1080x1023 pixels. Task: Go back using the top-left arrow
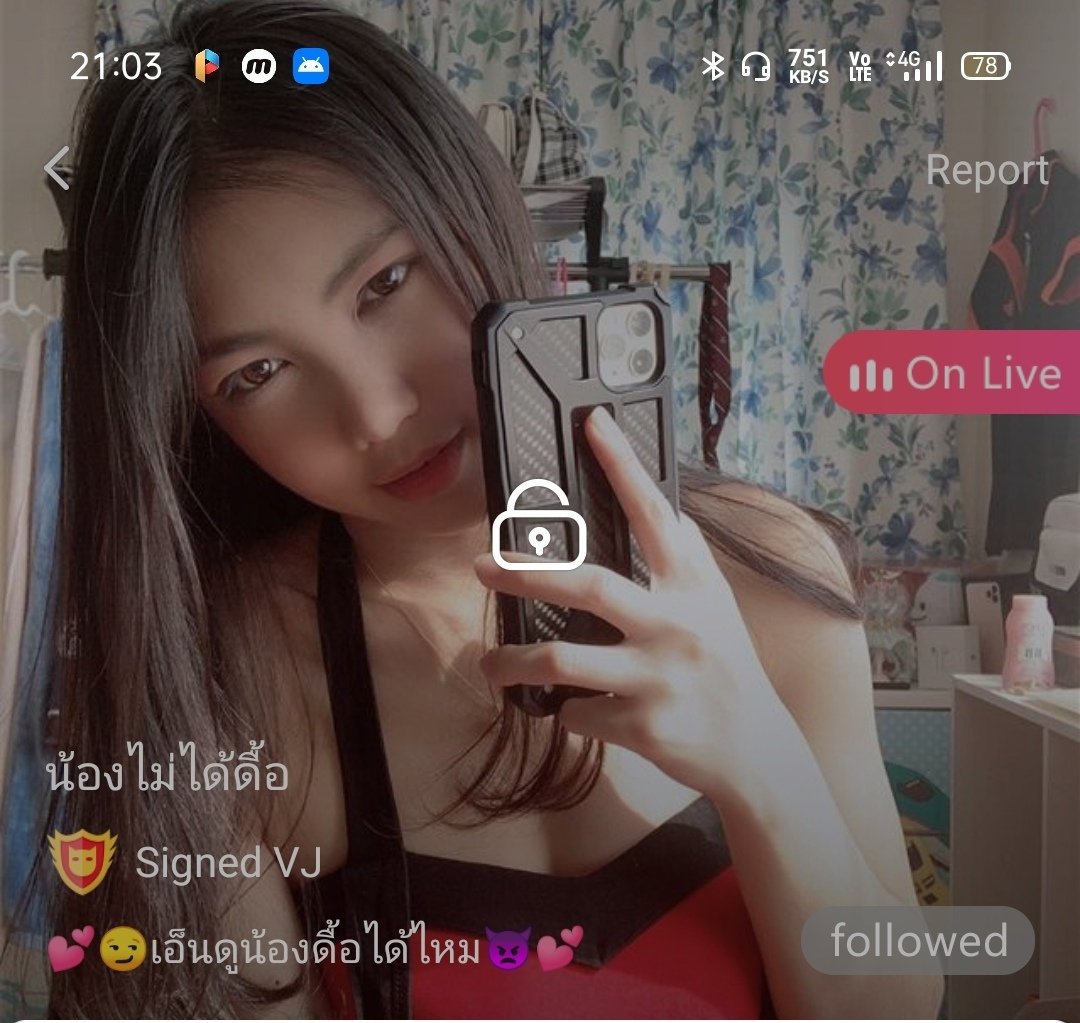pos(58,168)
